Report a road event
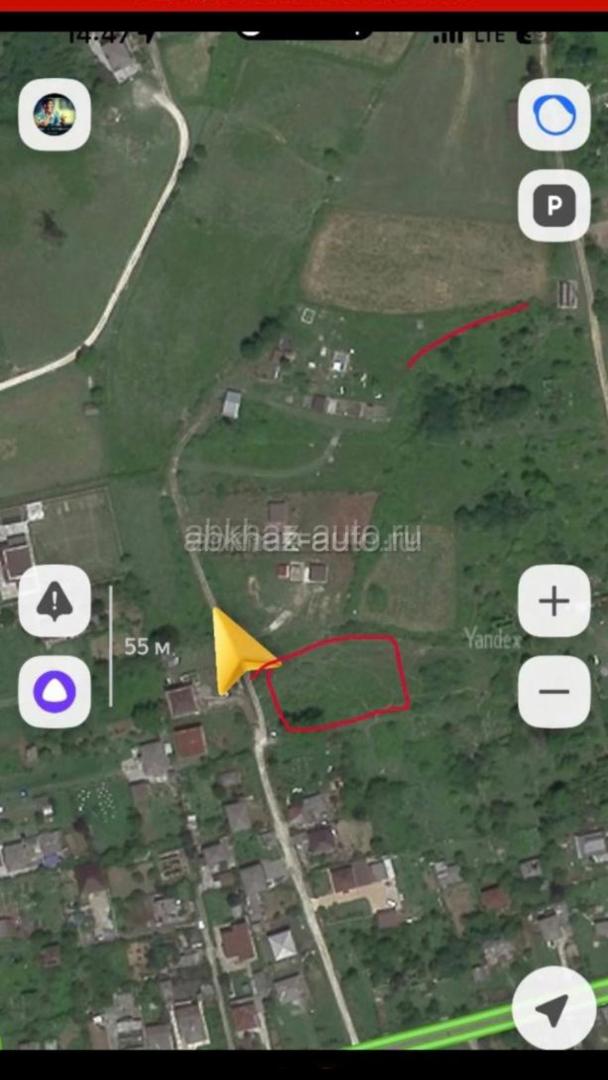 tap(54, 601)
